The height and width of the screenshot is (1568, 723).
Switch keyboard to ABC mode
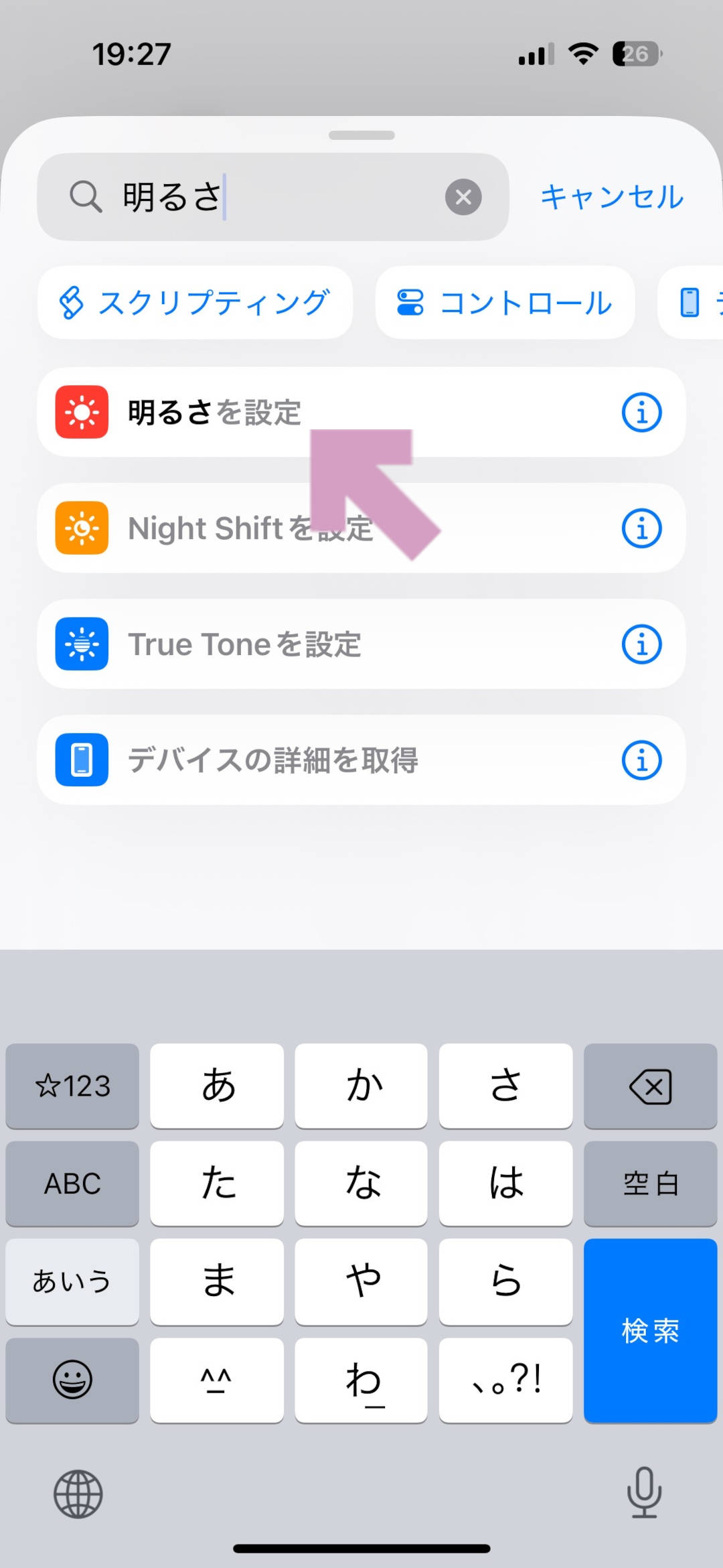point(72,1183)
